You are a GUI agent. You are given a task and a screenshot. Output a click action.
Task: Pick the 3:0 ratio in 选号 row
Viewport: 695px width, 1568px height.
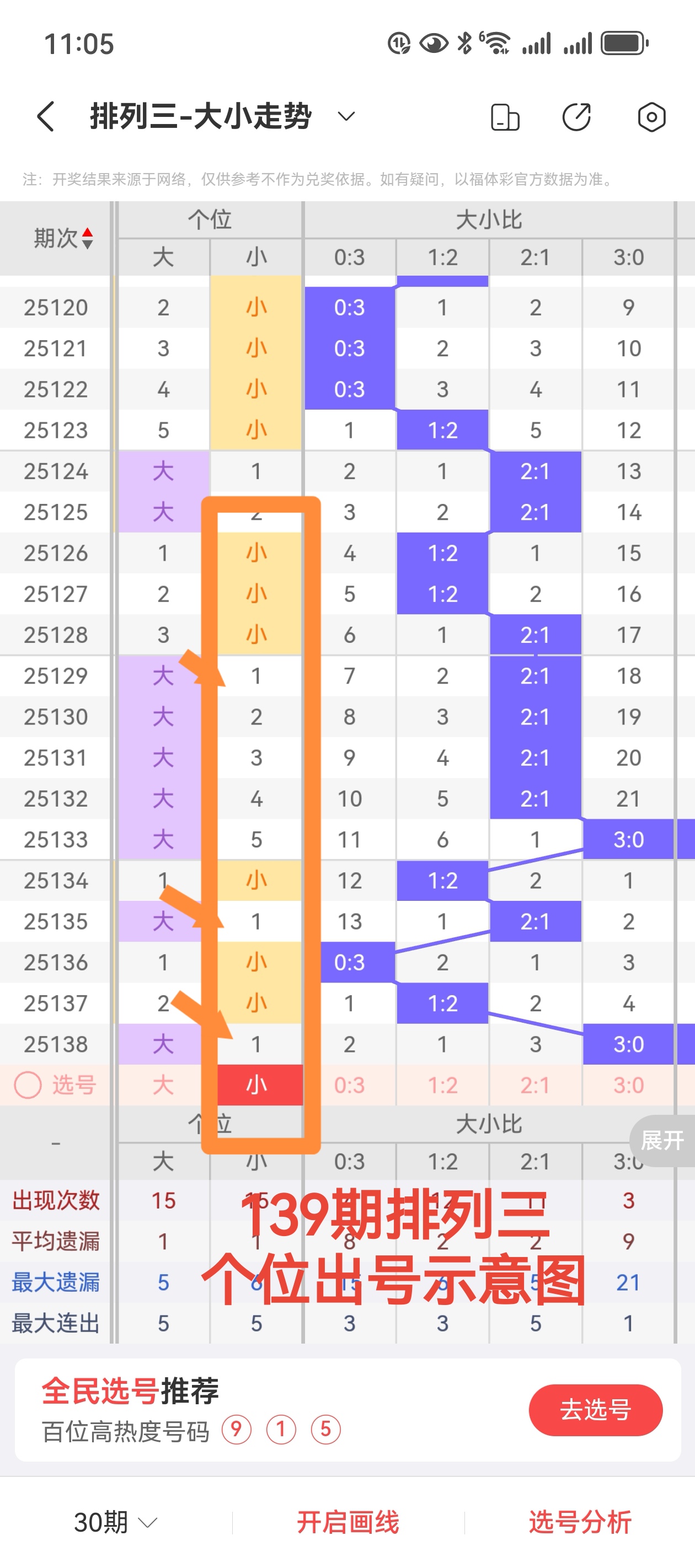(629, 1084)
